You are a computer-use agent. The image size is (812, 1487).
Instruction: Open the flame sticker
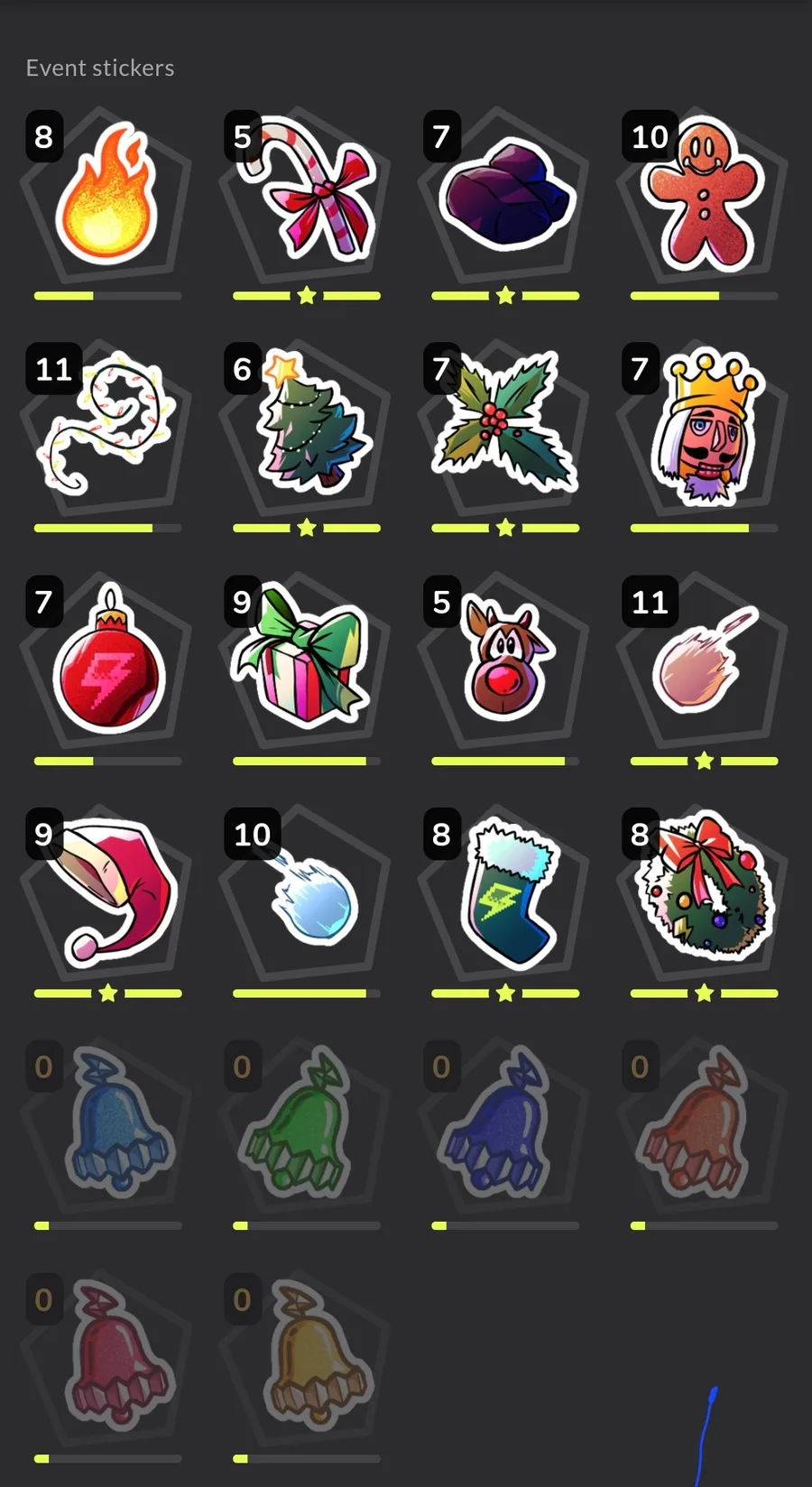click(x=106, y=193)
